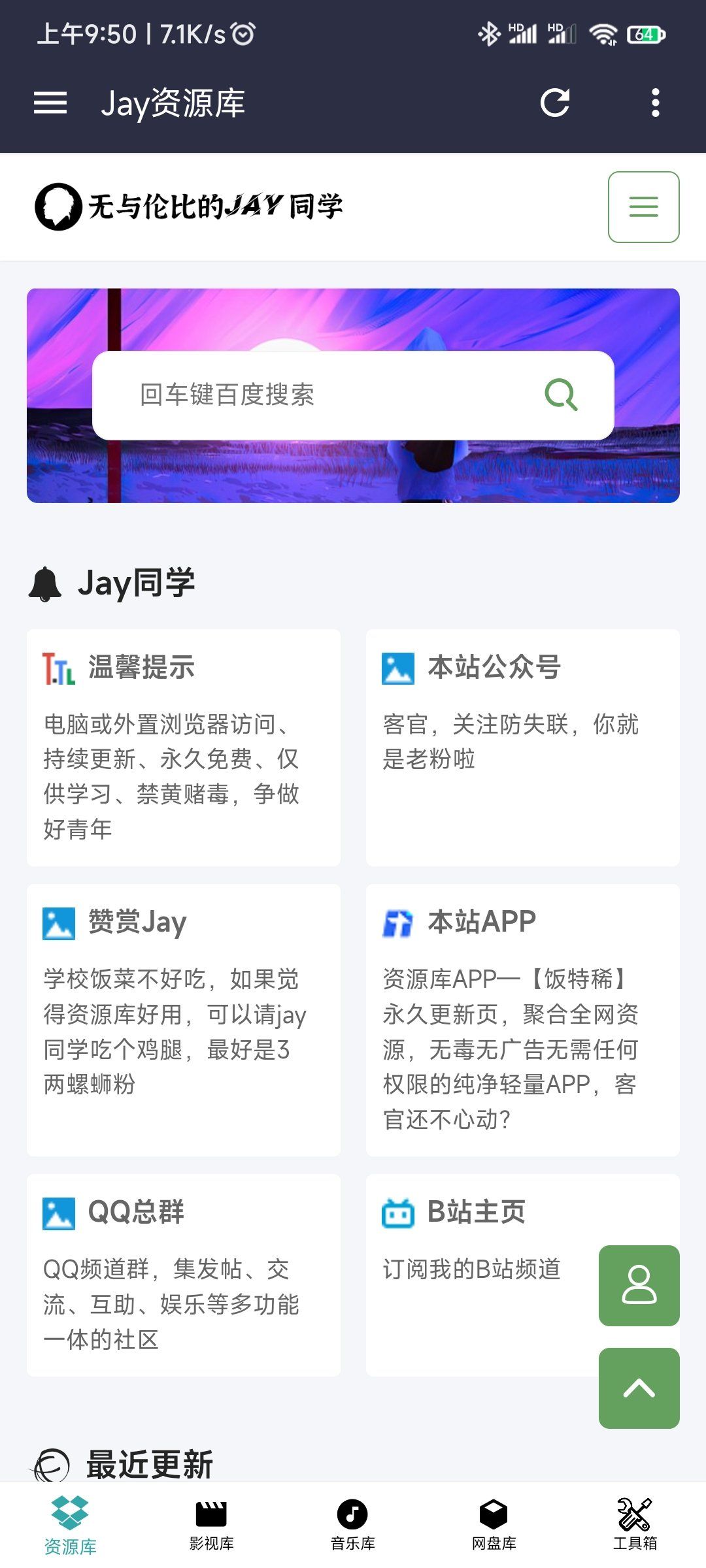Image resolution: width=706 pixels, height=1568 pixels.
Task: Go to the 网盘库 tab
Action: click(494, 1525)
